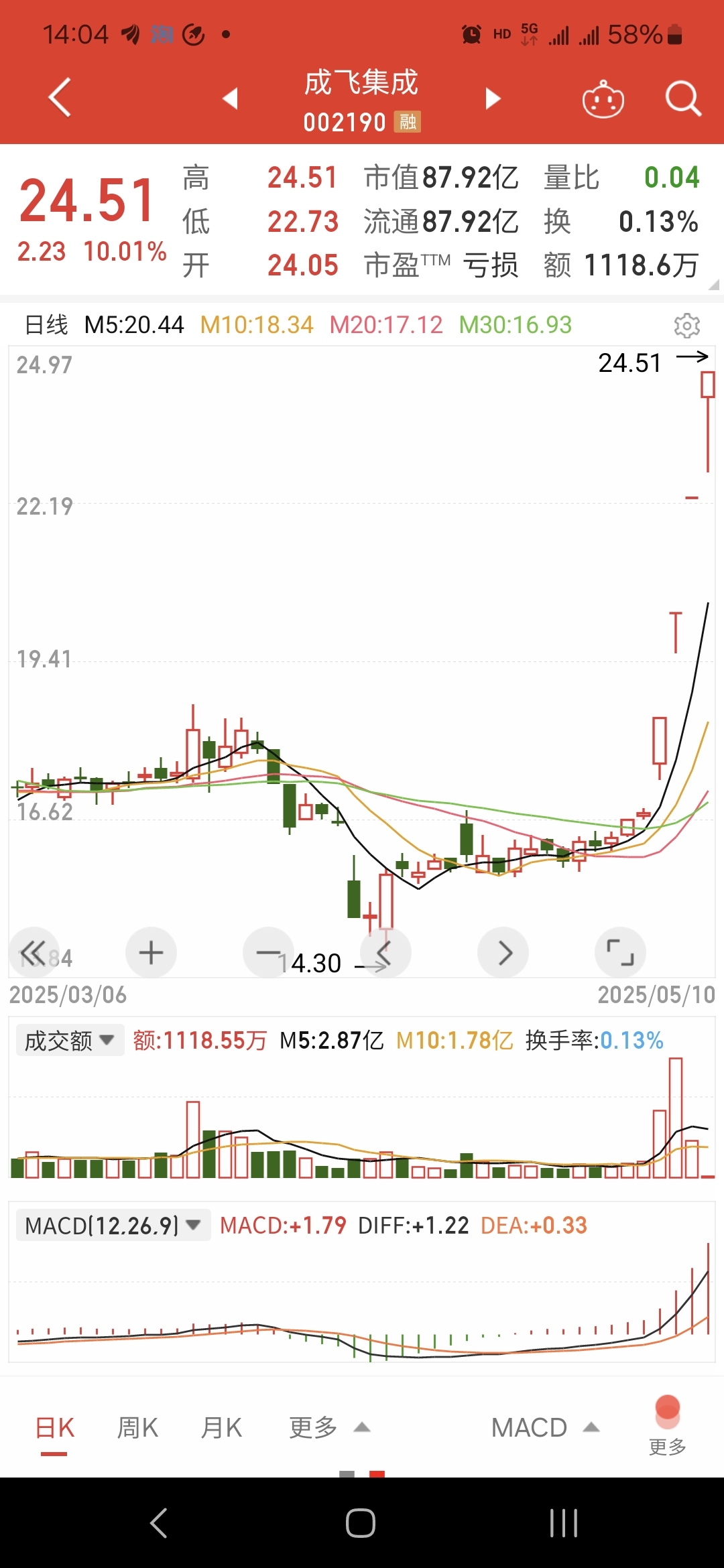This screenshot has height=1568, width=724.
Task: Open the robot assistant icon
Action: coord(603,99)
